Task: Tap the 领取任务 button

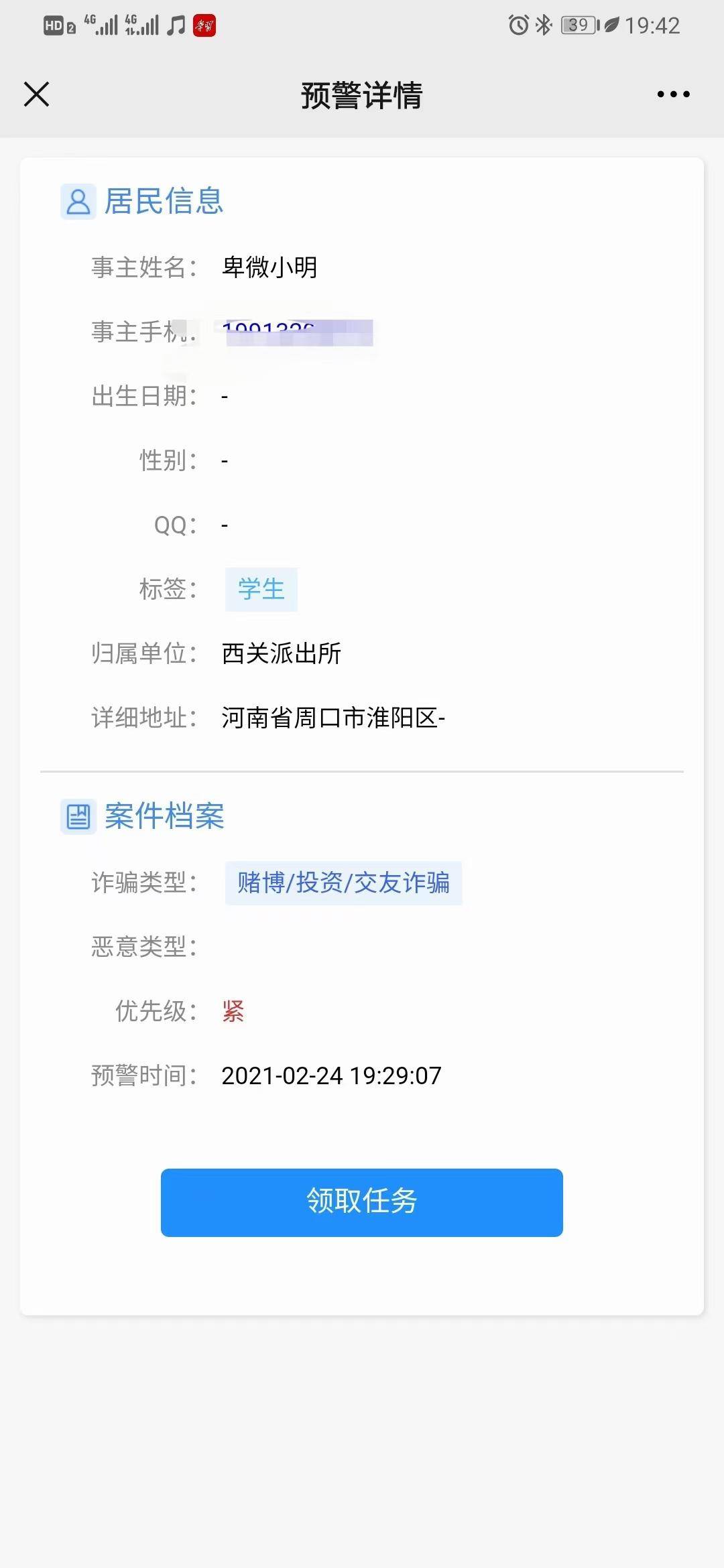Action: (x=361, y=1202)
